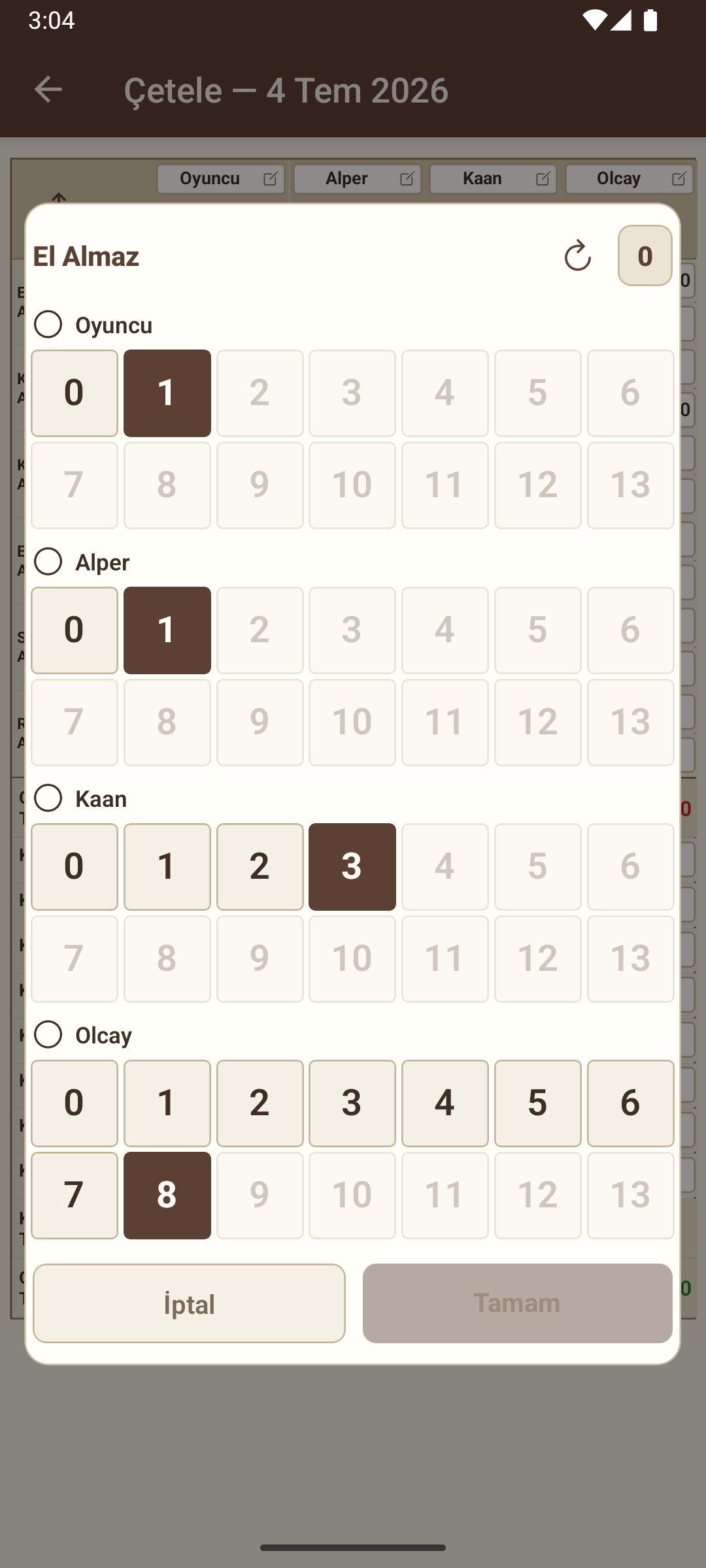Tap number 1 under Oyuncu

click(167, 393)
